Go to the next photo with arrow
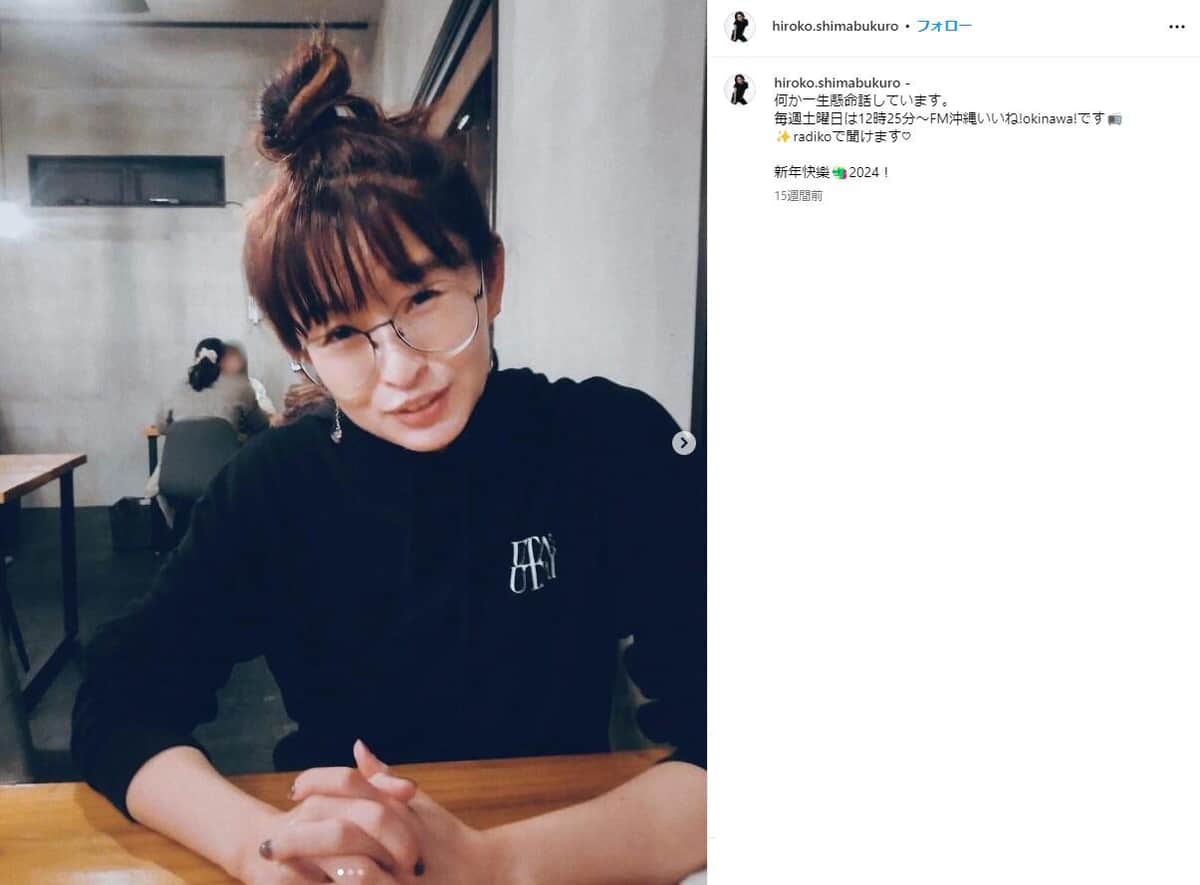Viewport: 1200px width, 885px height. point(683,443)
